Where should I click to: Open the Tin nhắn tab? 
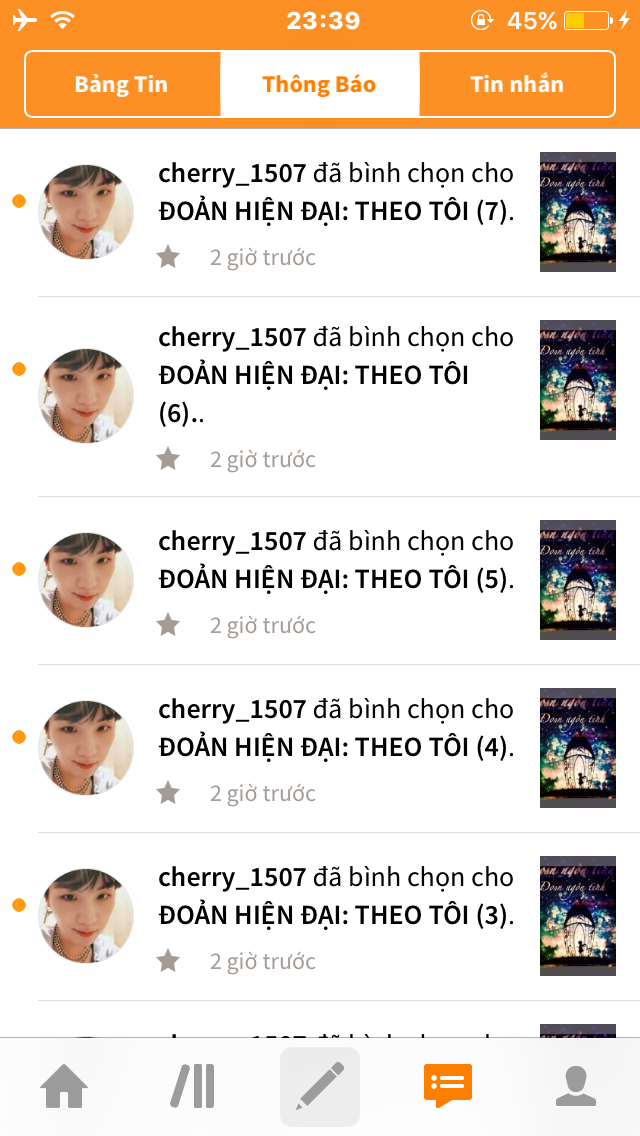click(516, 84)
